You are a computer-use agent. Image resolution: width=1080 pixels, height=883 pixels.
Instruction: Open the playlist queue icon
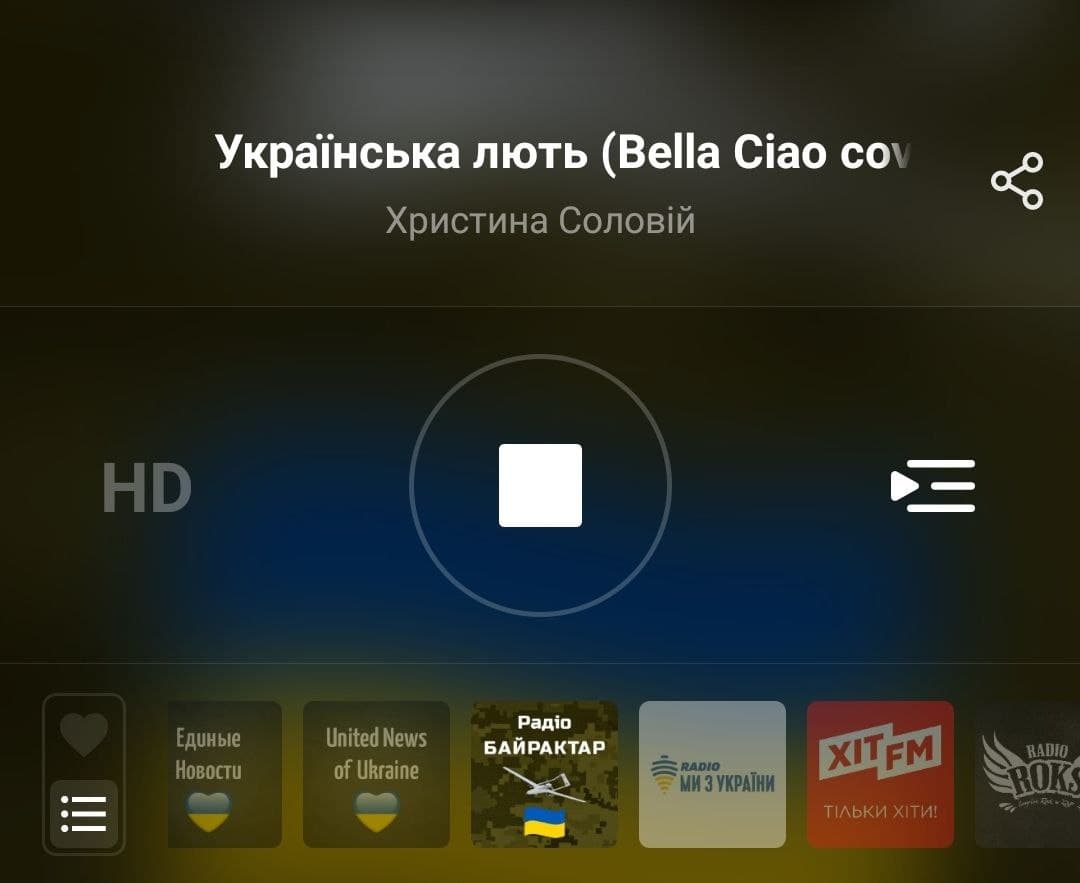tap(933, 486)
